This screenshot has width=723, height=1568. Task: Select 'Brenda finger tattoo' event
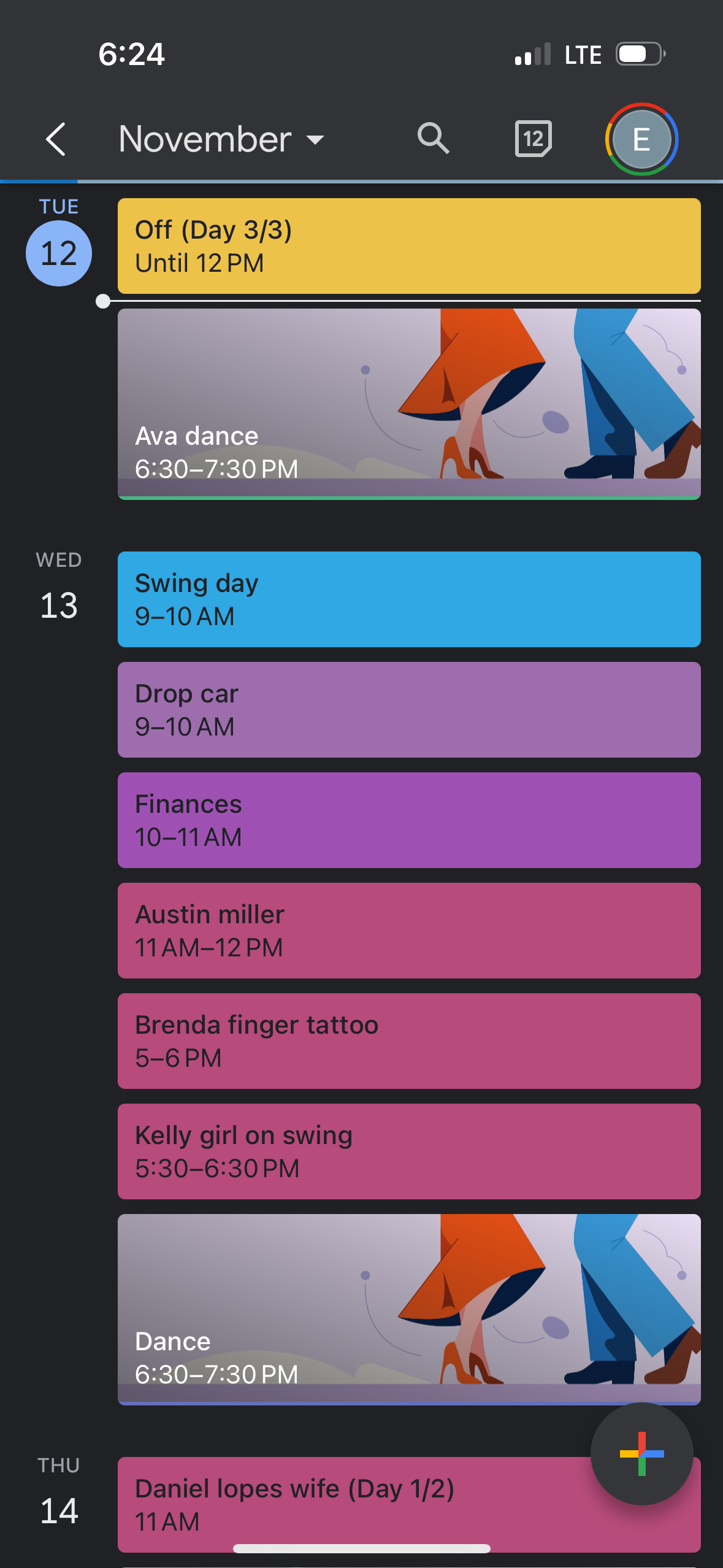(408, 1040)
